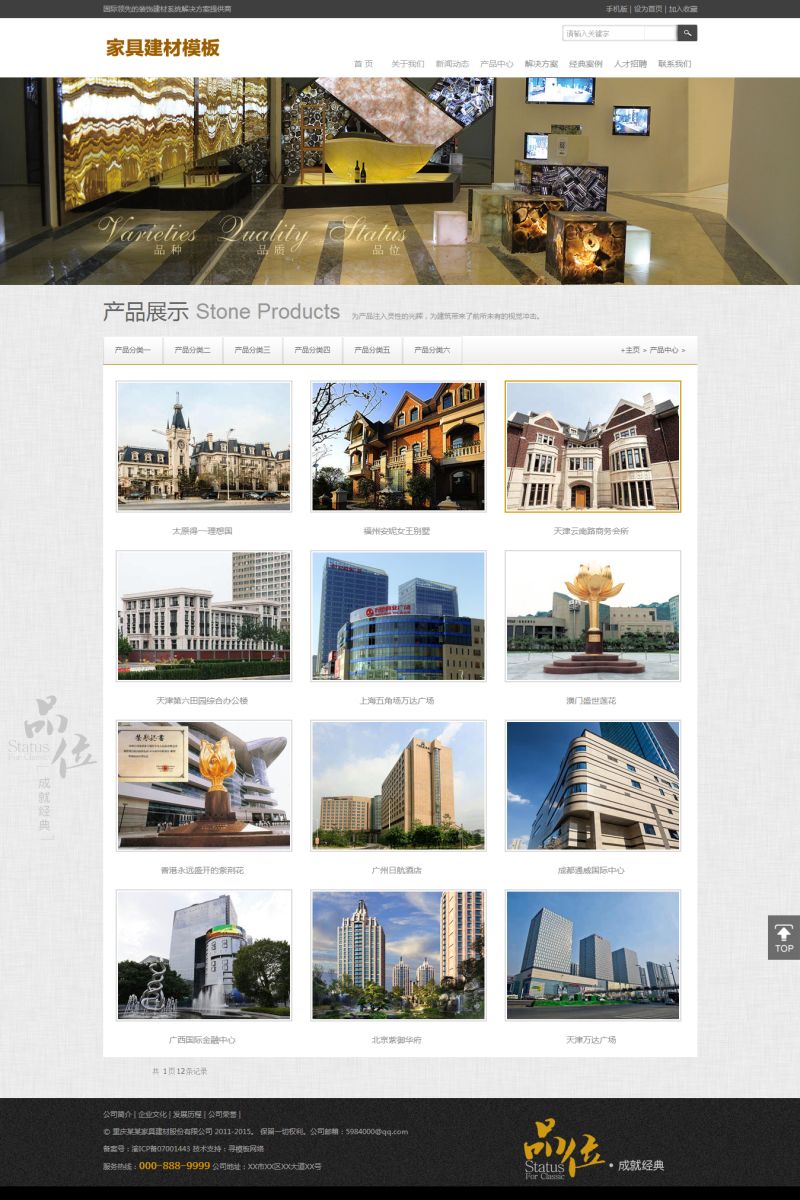Open the 公司简介 footer link
This screenshot has width=800, height=1200.
(x=117, y=1114)
